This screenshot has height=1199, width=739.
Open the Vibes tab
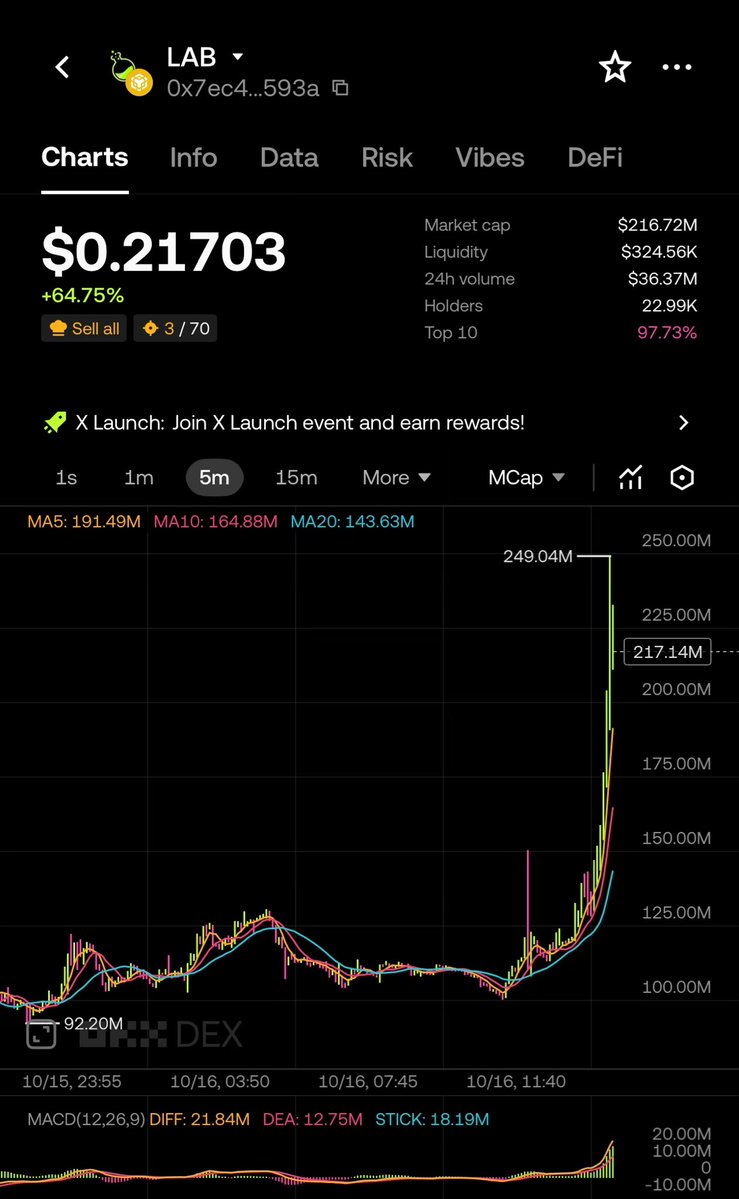489,158
